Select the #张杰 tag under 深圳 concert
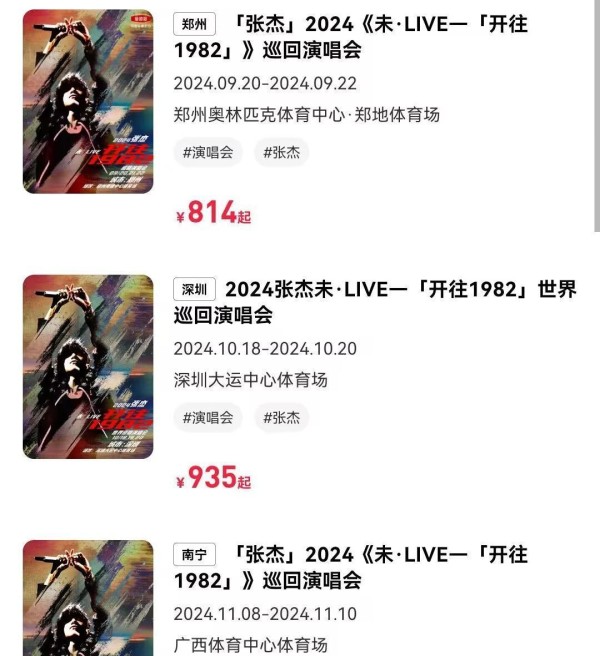This screenshot has height=656, width=600. coord(281,417)
